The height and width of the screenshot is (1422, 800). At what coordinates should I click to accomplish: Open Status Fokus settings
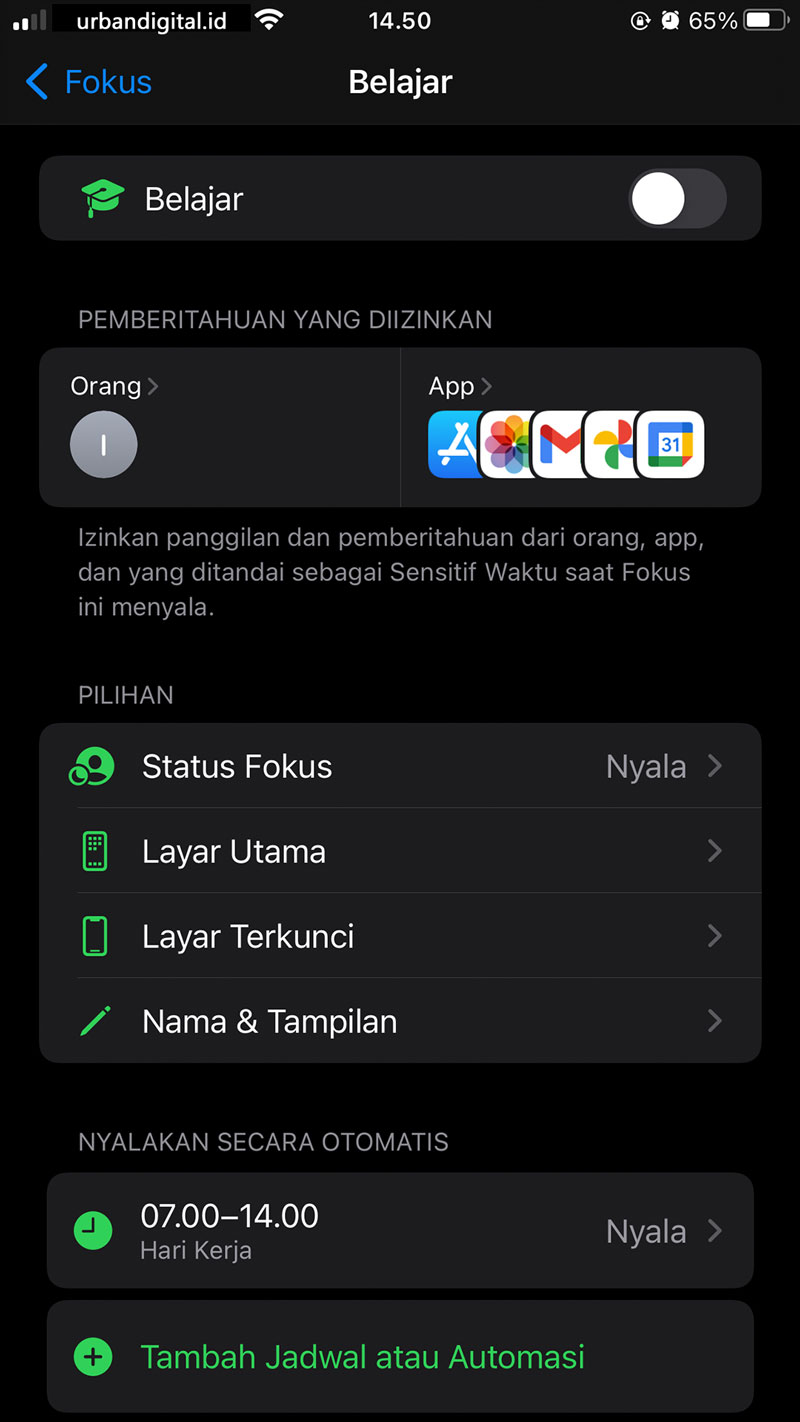pyautogui.click(x=400, y=767)
